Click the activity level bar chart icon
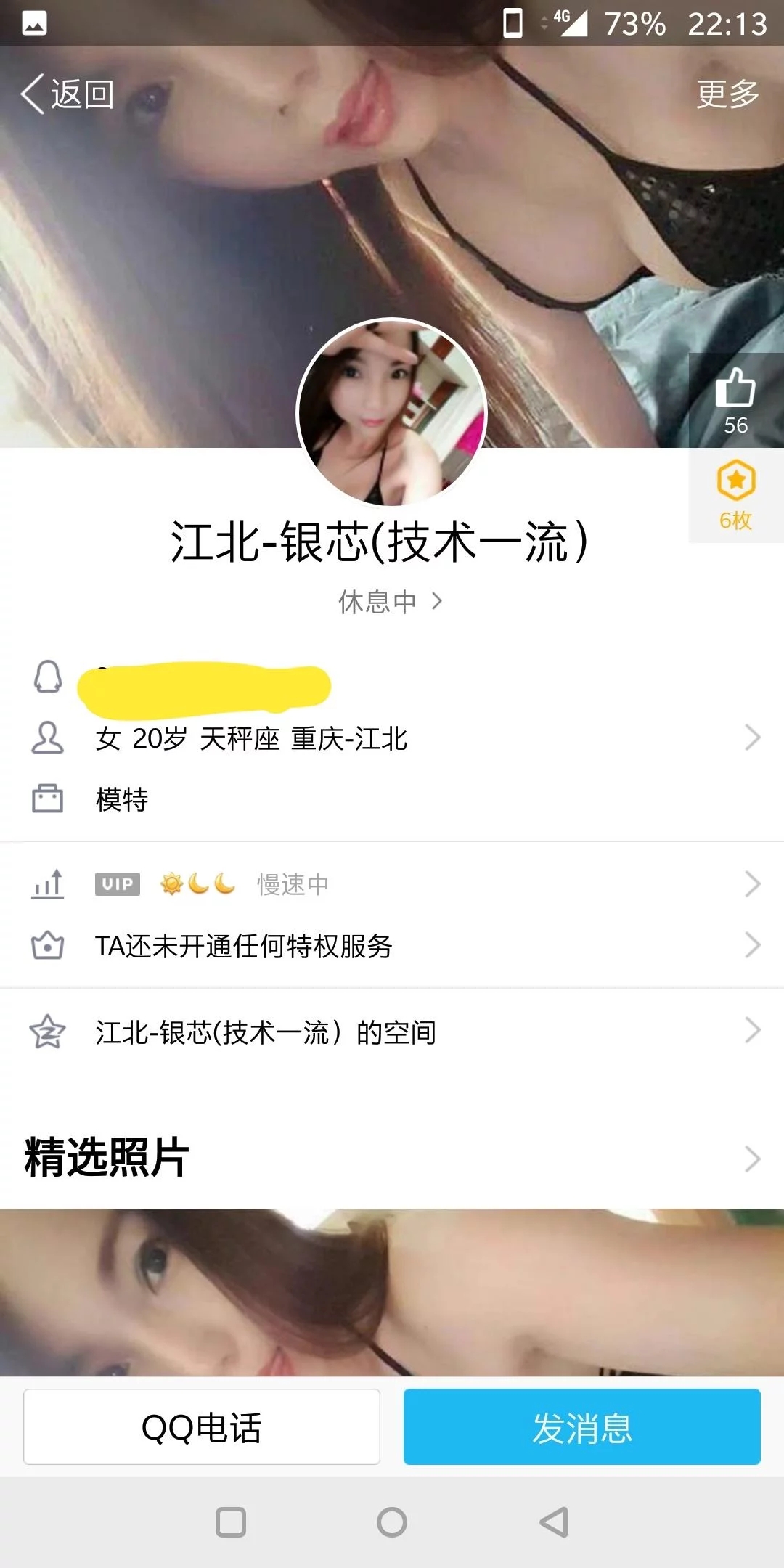The image size is (784, 1568). (47, 884)
